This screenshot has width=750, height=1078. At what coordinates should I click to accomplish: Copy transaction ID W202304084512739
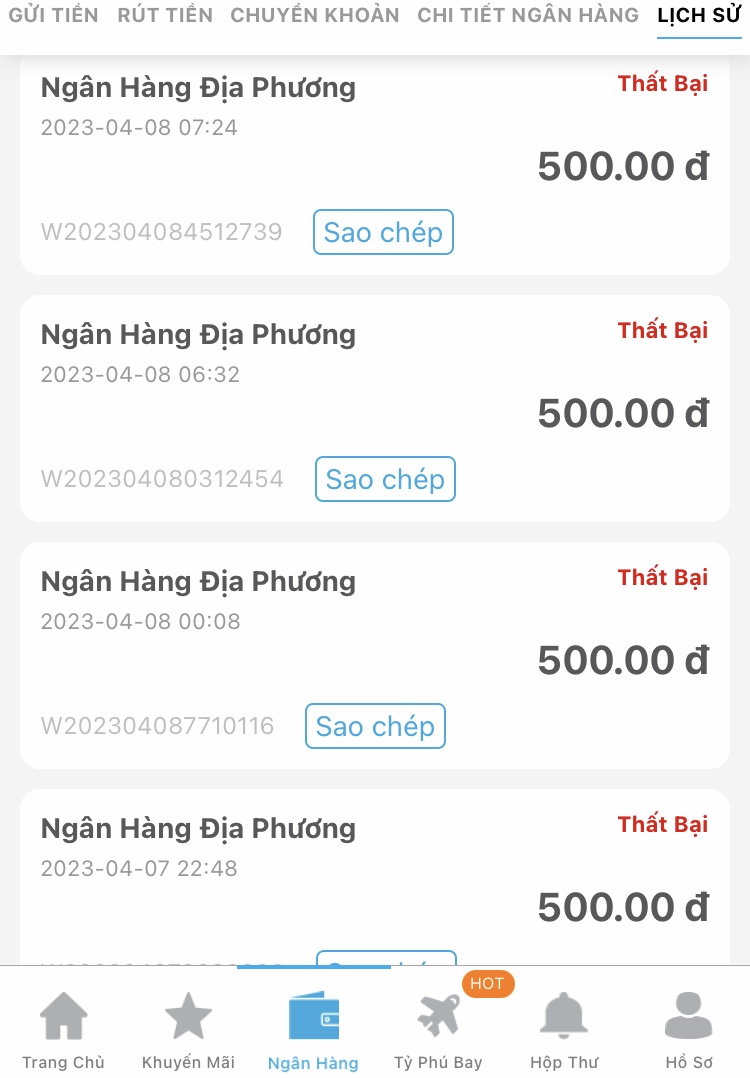383,232
